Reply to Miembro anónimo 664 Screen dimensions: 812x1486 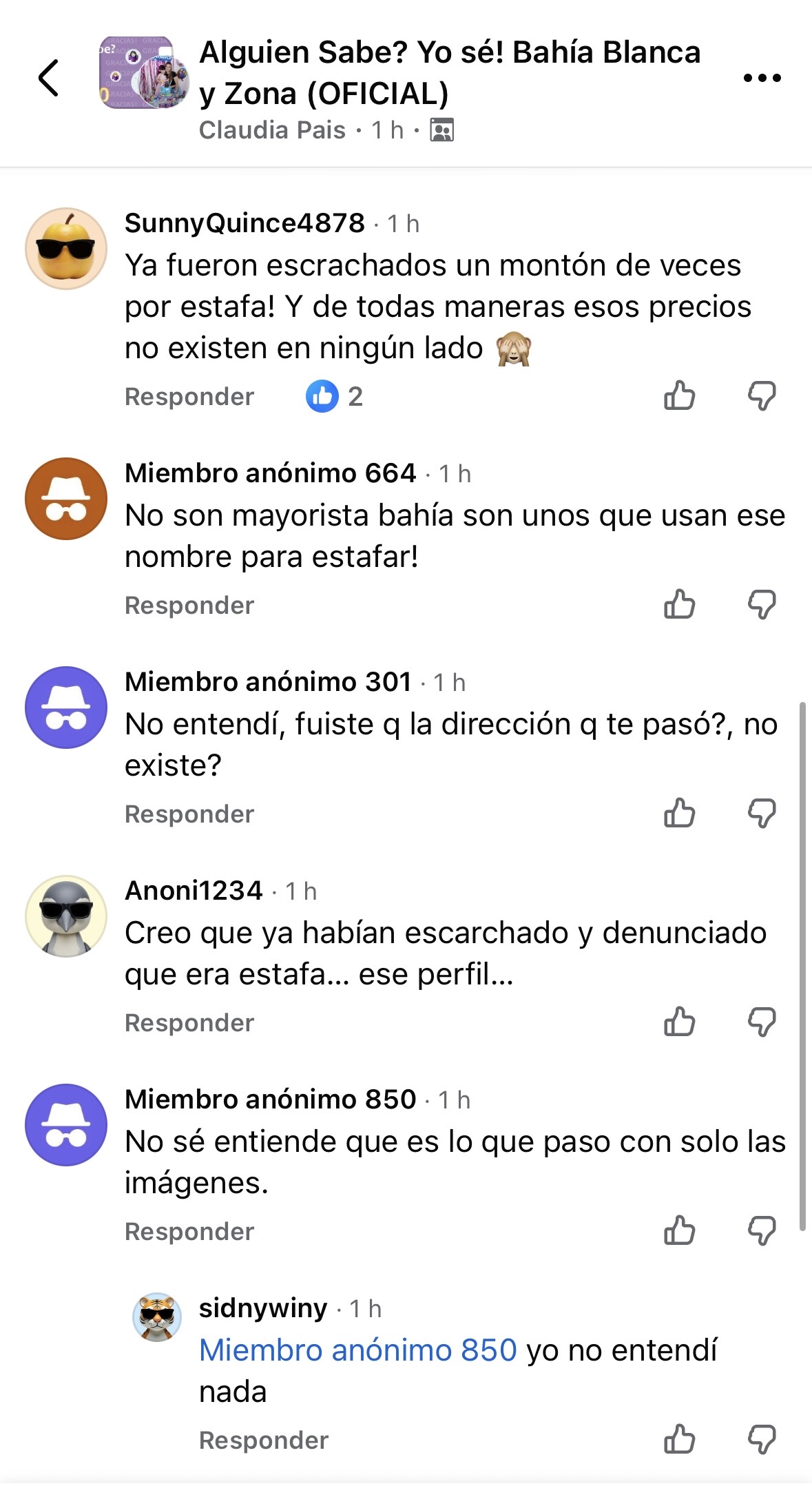(x=189, y=606)
